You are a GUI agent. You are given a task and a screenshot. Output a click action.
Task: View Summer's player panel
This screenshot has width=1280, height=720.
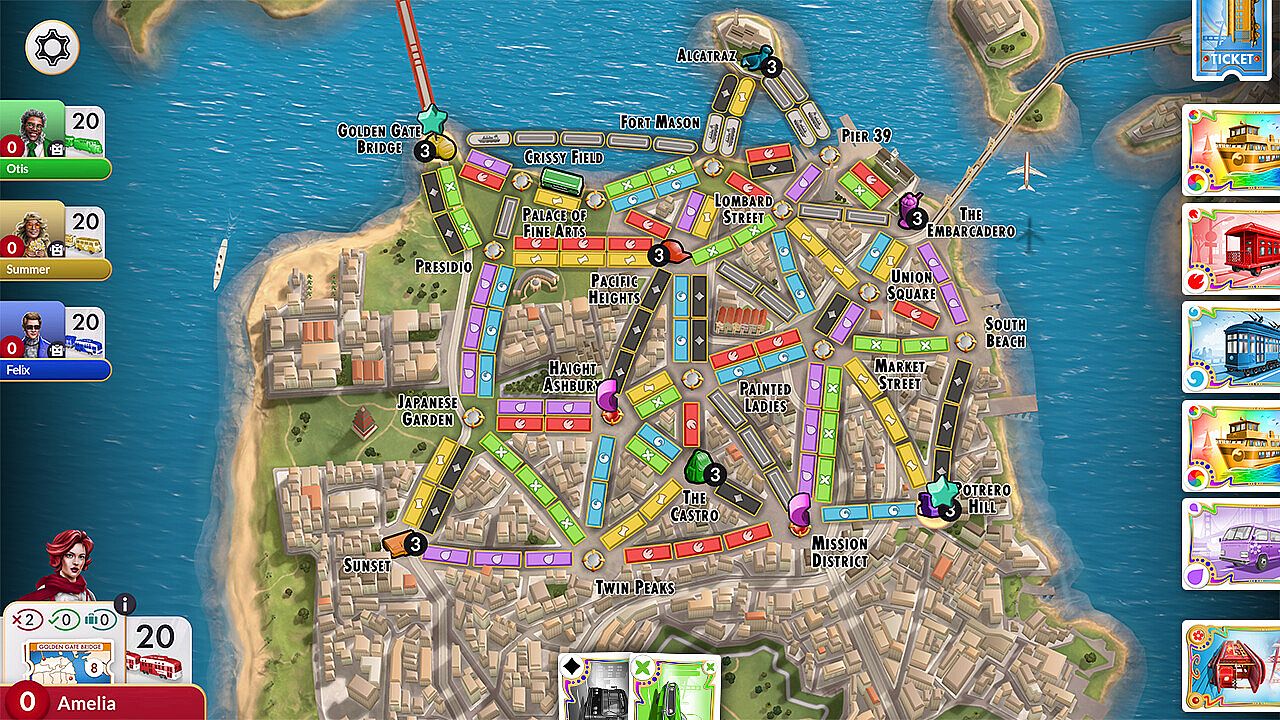(x=55, y=241)
